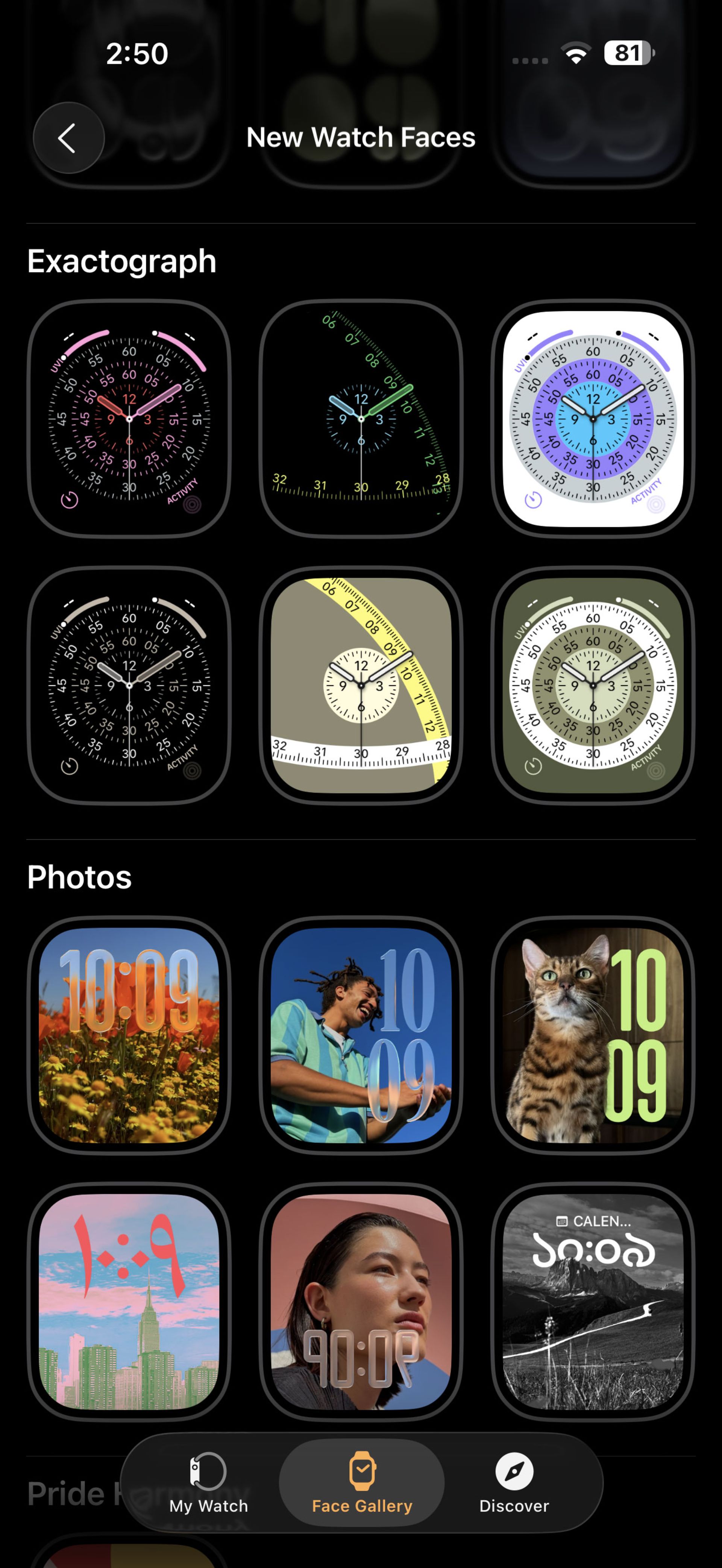Open the black Exactograph face with green hand
Screen dimensions: 722x1568
click(361, 419)
